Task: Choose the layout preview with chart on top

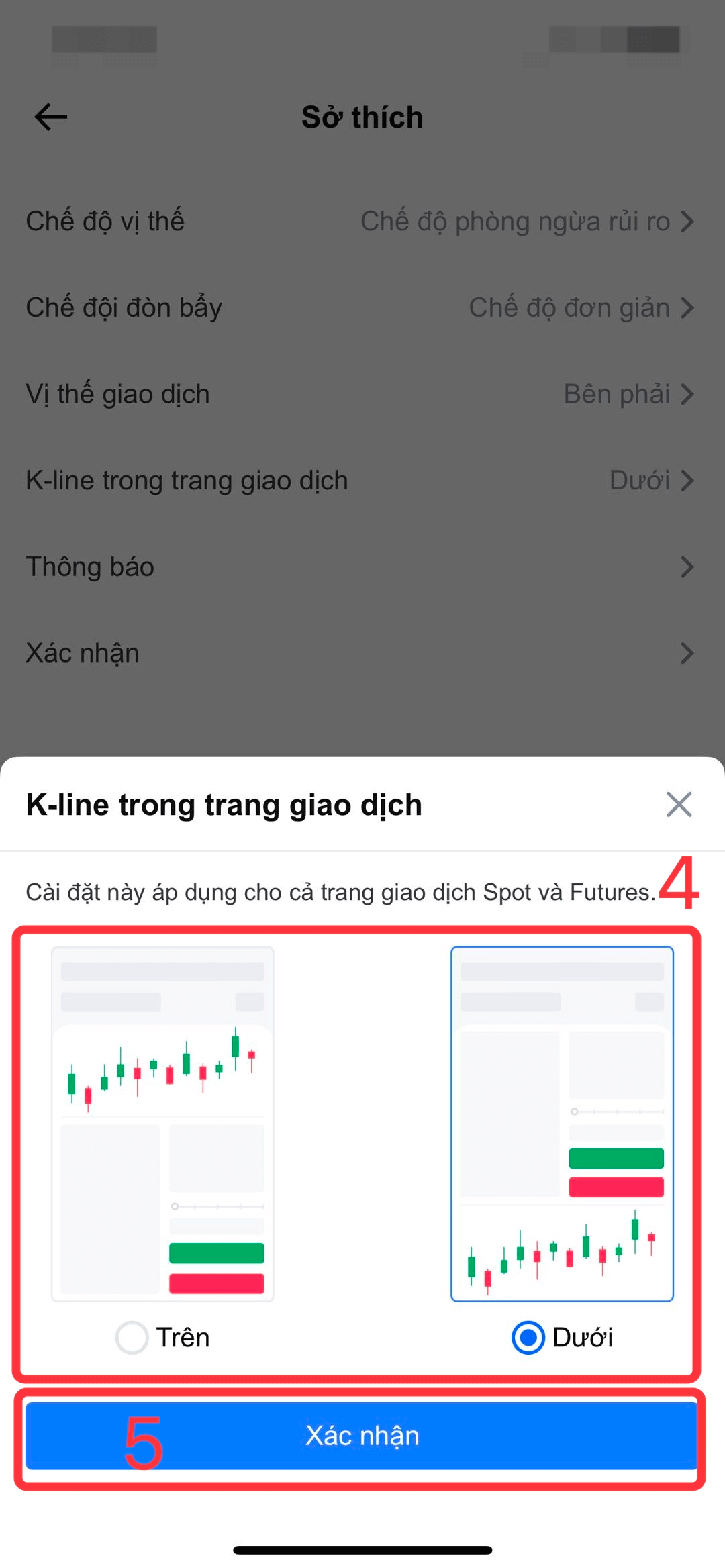Action: [x=162, y=1124]
